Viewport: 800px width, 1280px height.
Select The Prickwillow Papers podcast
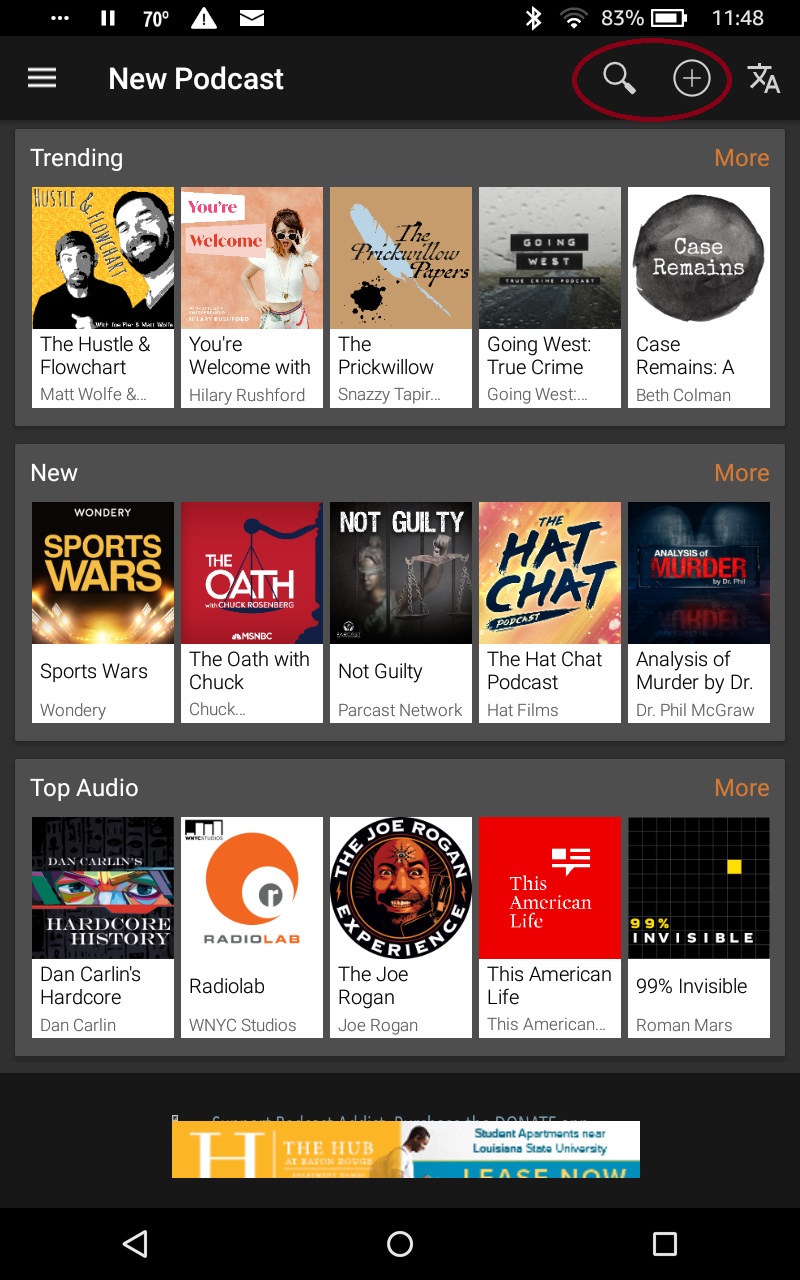click(x=401, y=297)
